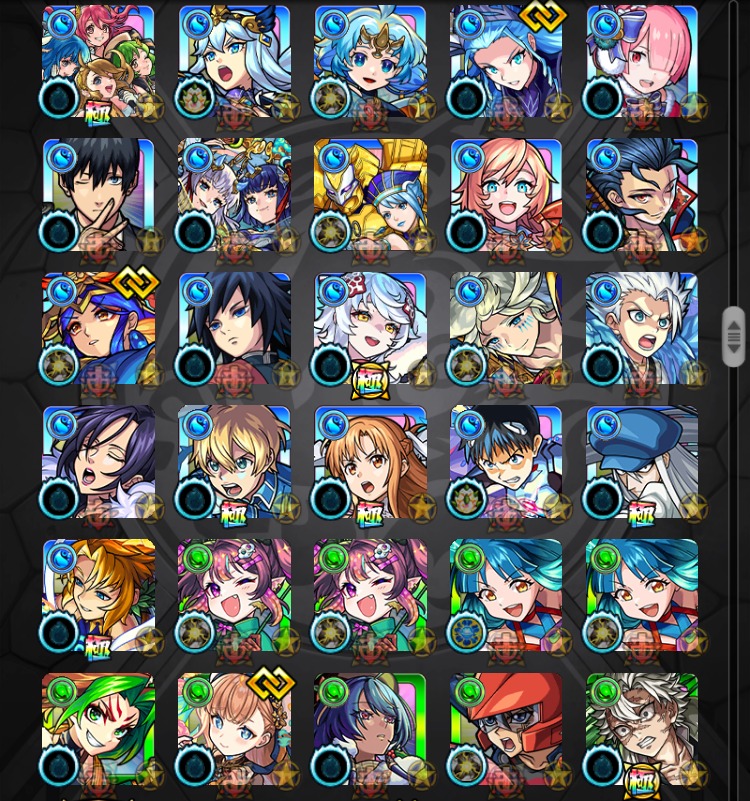This screenshot has width=750, height=801.
Task: Select the pink-haired girl with white hat
Action: [x=642, y=62]
